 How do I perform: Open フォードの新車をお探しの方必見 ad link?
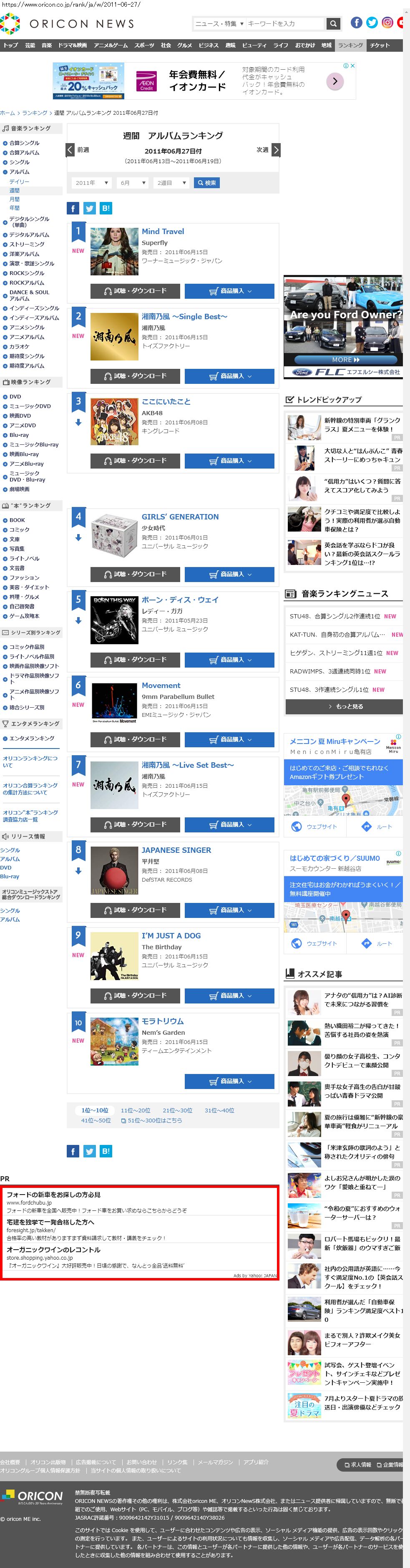[x=53, y=1194]
